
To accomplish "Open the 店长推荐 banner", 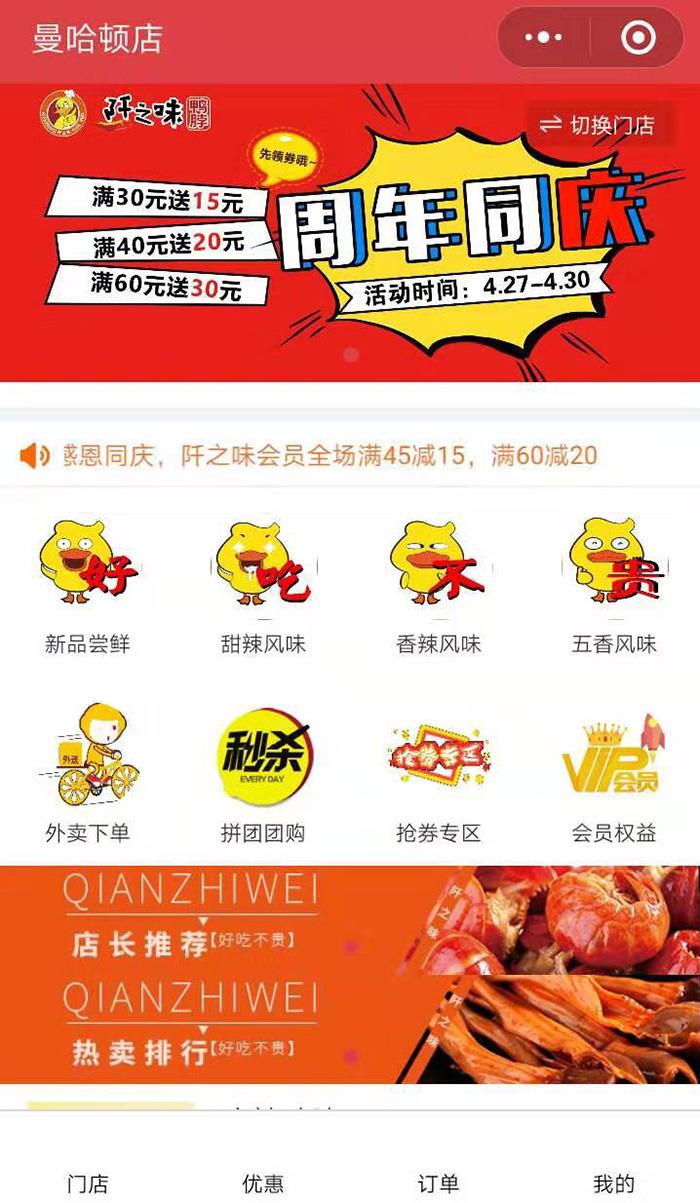I will click(x=350, y=920).
